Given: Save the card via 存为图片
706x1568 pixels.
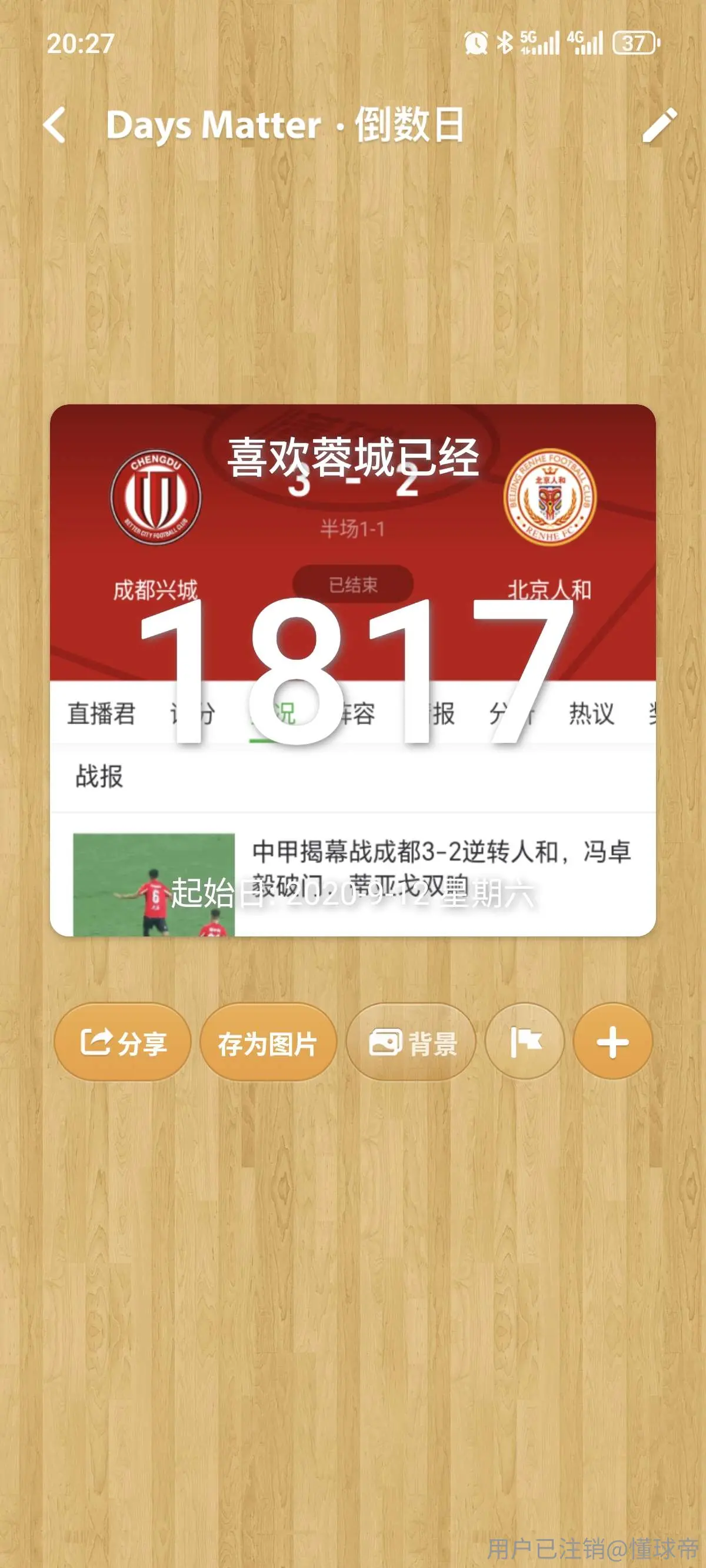Looking at the screenshot, I should click(x=268, y=1042).
